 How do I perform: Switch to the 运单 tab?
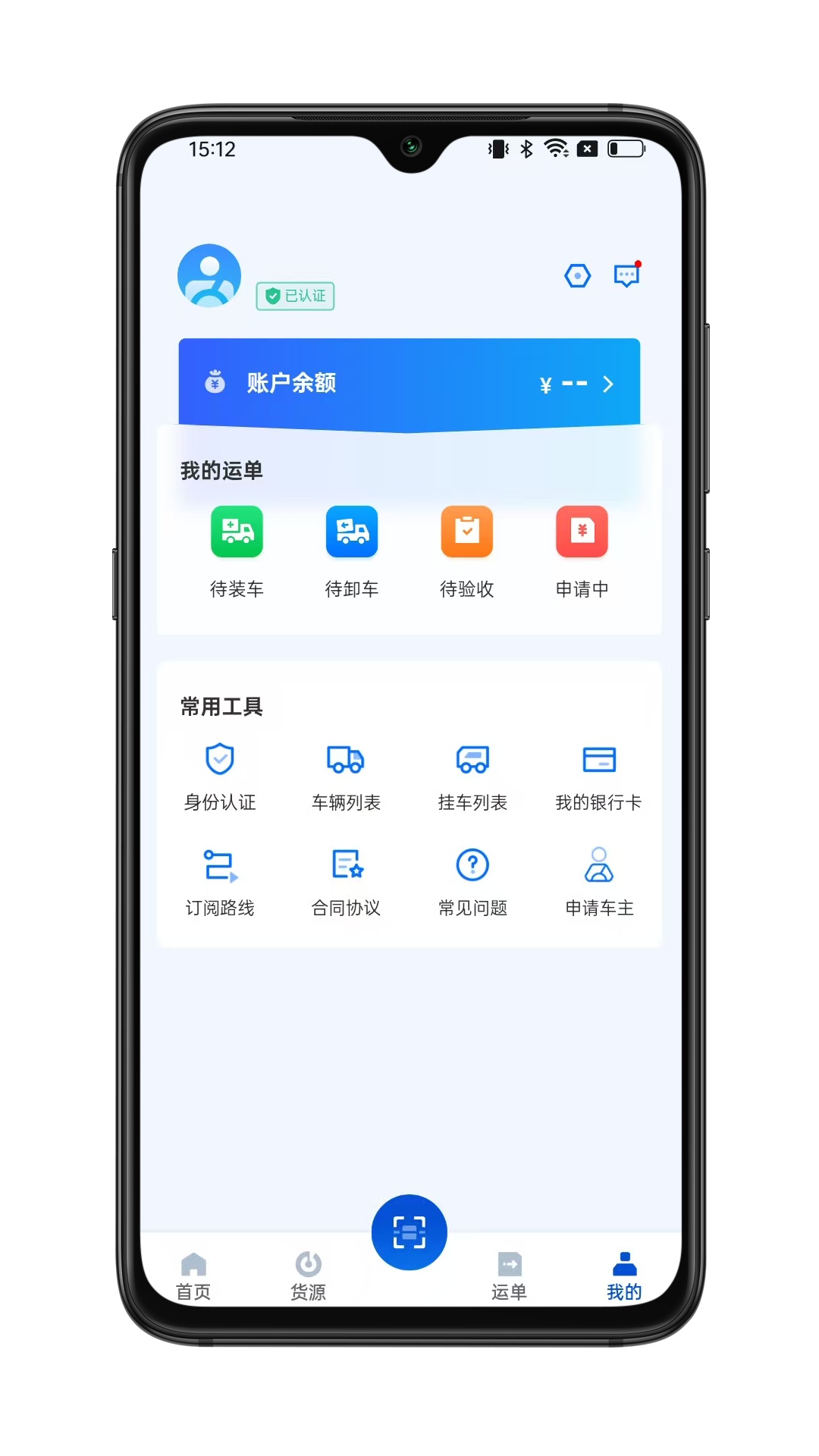click(x=509, y=1276)
